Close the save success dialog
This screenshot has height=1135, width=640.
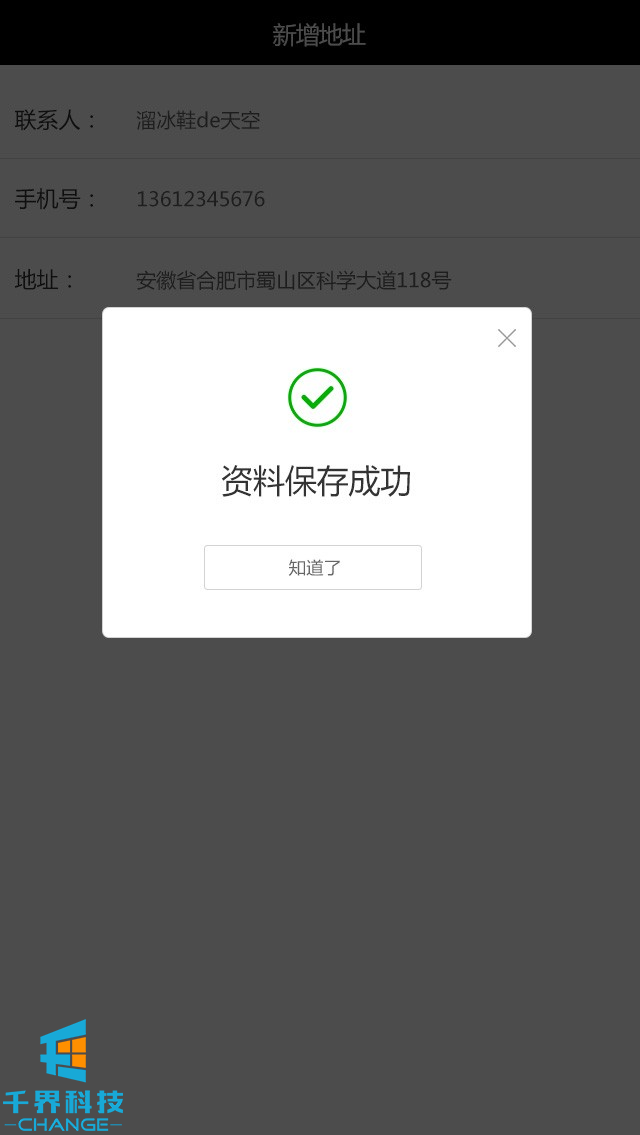tap(507, 338)
